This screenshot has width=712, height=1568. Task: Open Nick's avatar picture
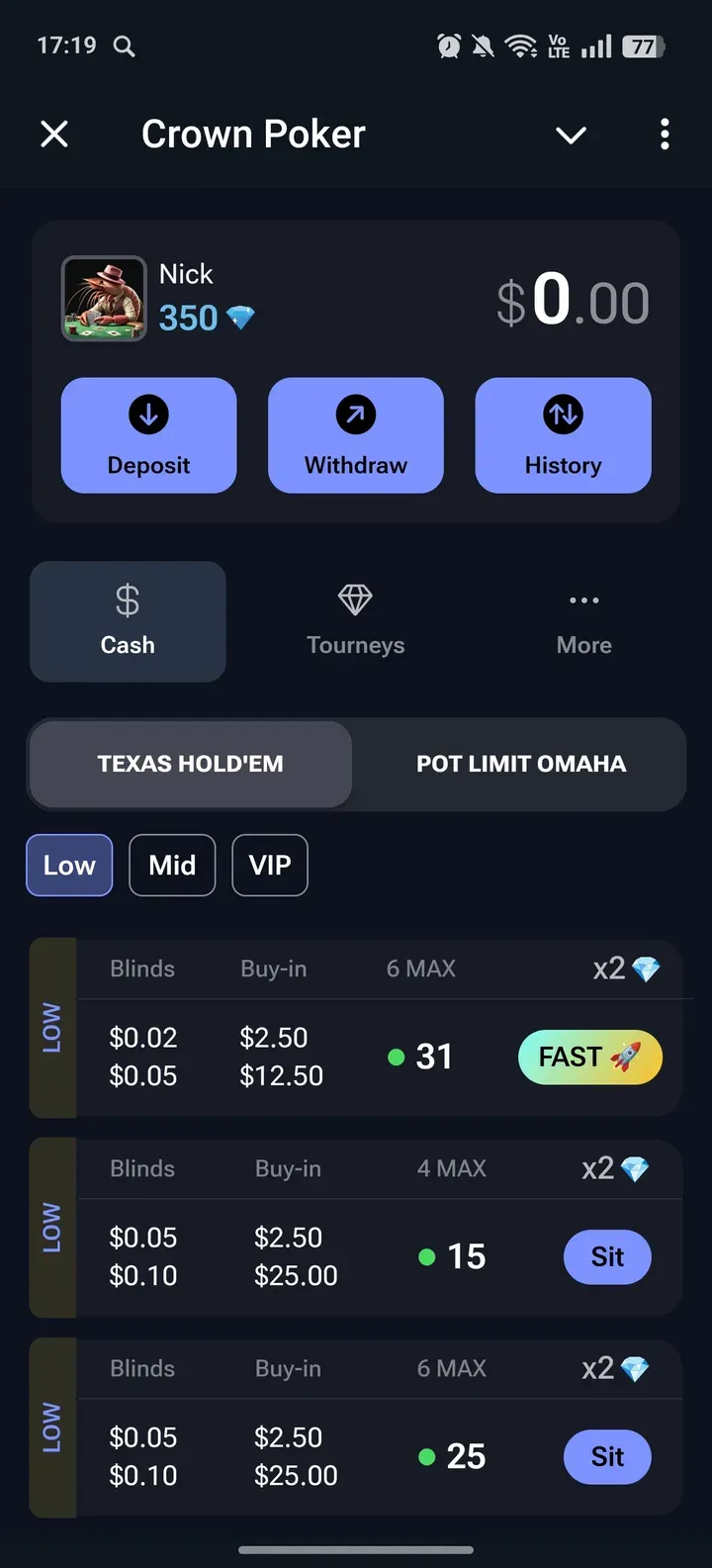104,301
